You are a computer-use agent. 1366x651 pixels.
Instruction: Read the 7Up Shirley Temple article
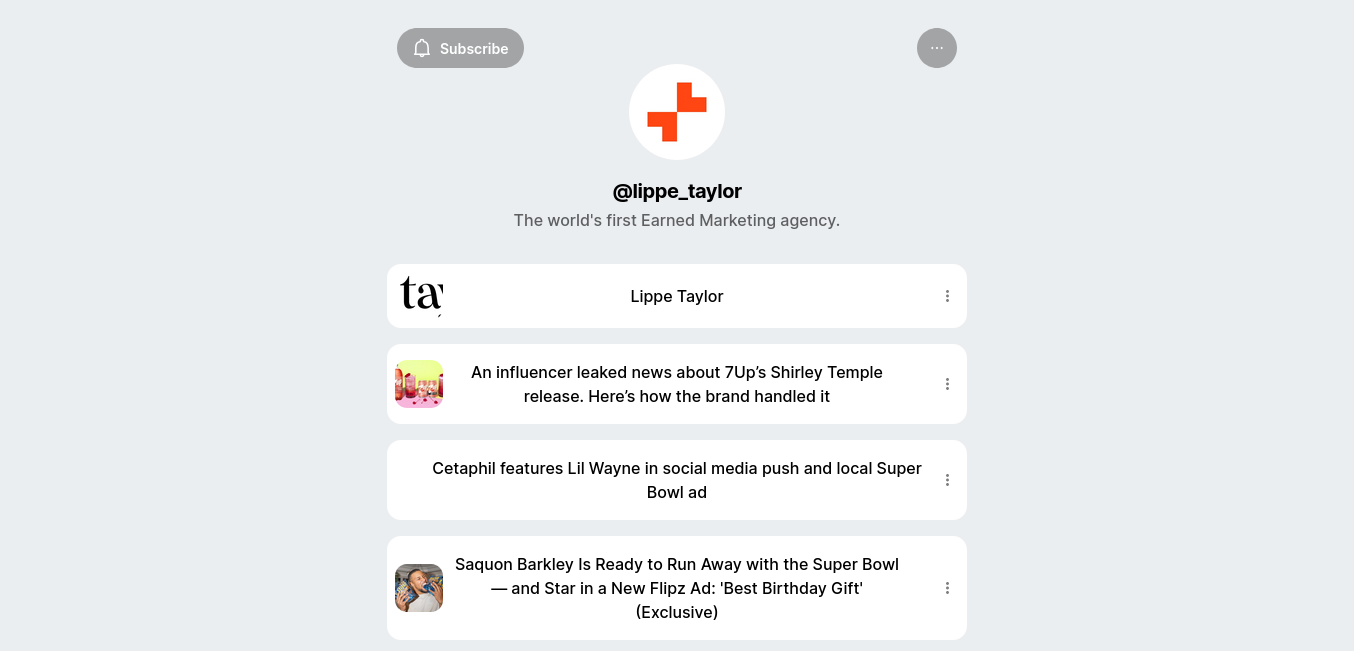point(676,384)
